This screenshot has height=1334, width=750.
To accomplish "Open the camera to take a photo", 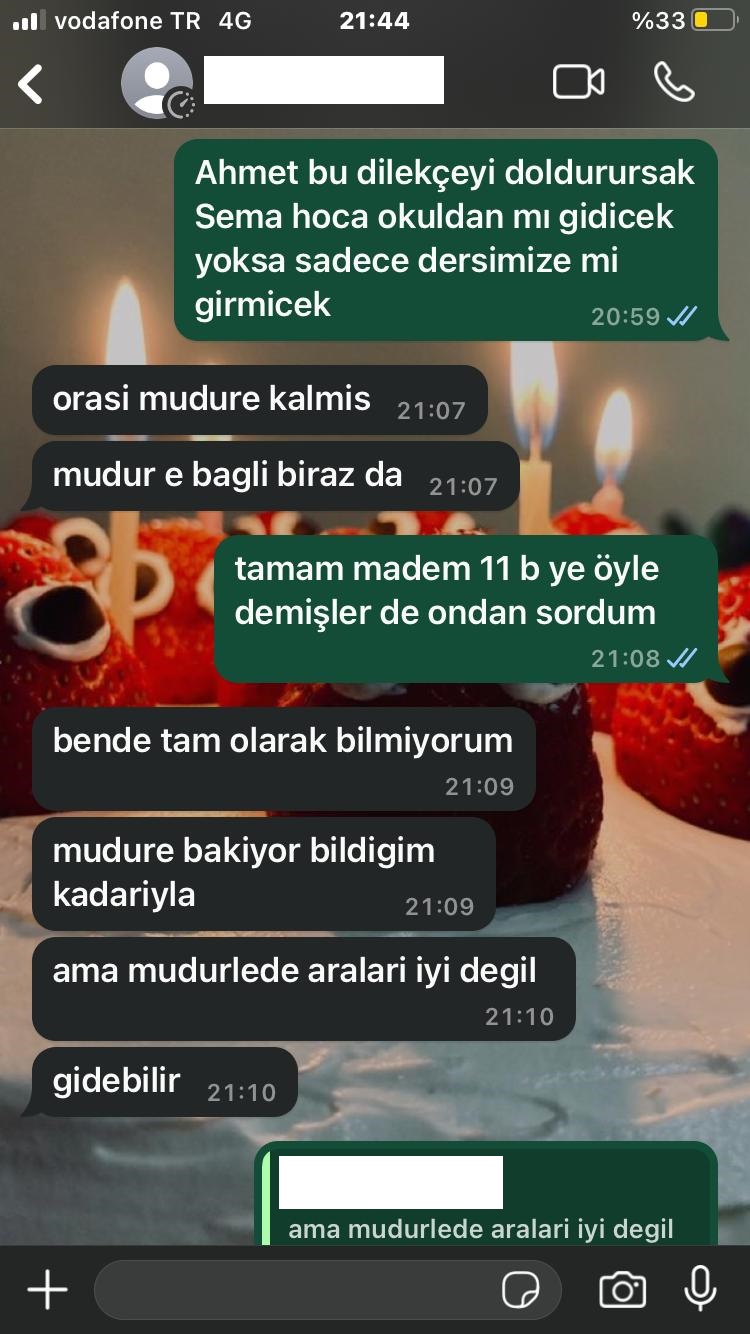I will pos(622,1290).
